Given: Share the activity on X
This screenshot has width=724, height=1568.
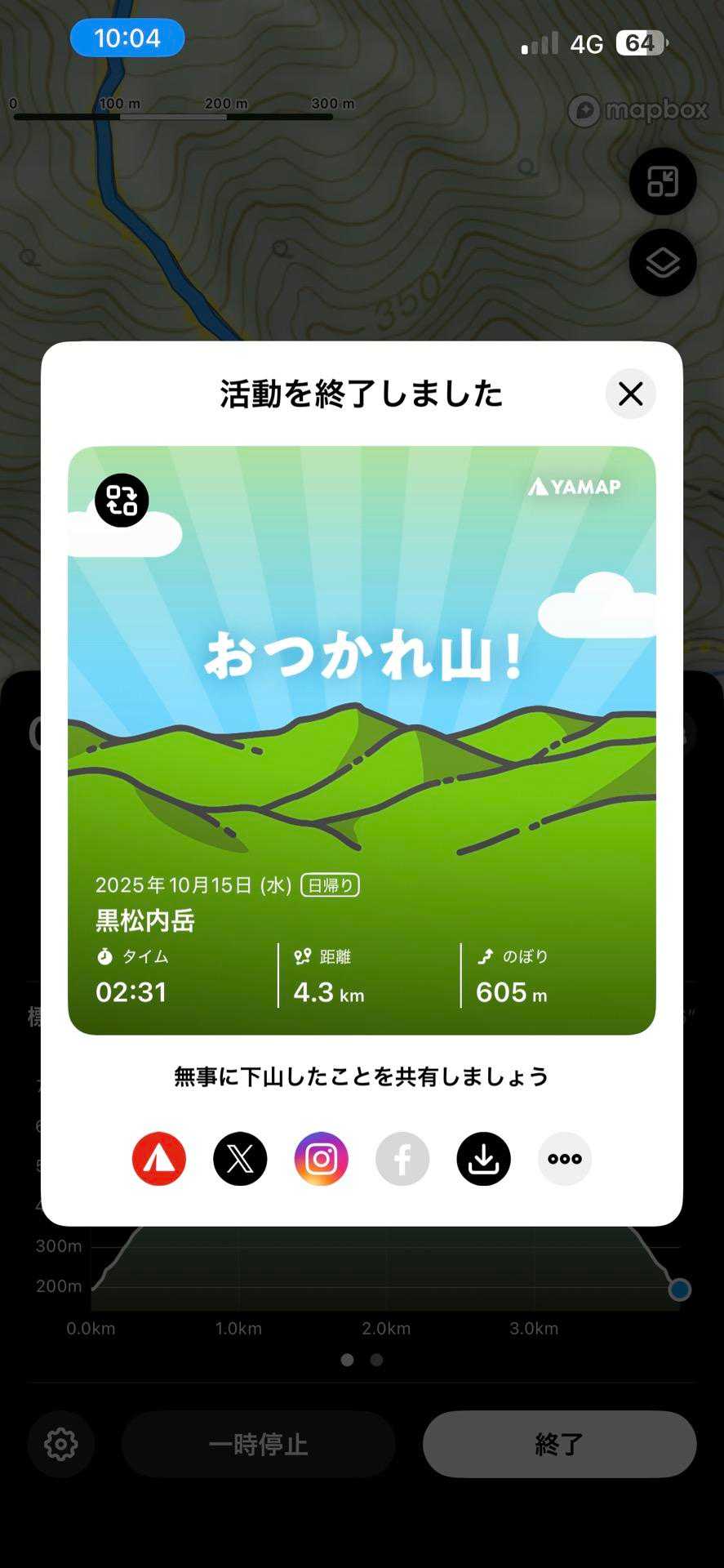Looking at the screenshot, I should 240,1159.
